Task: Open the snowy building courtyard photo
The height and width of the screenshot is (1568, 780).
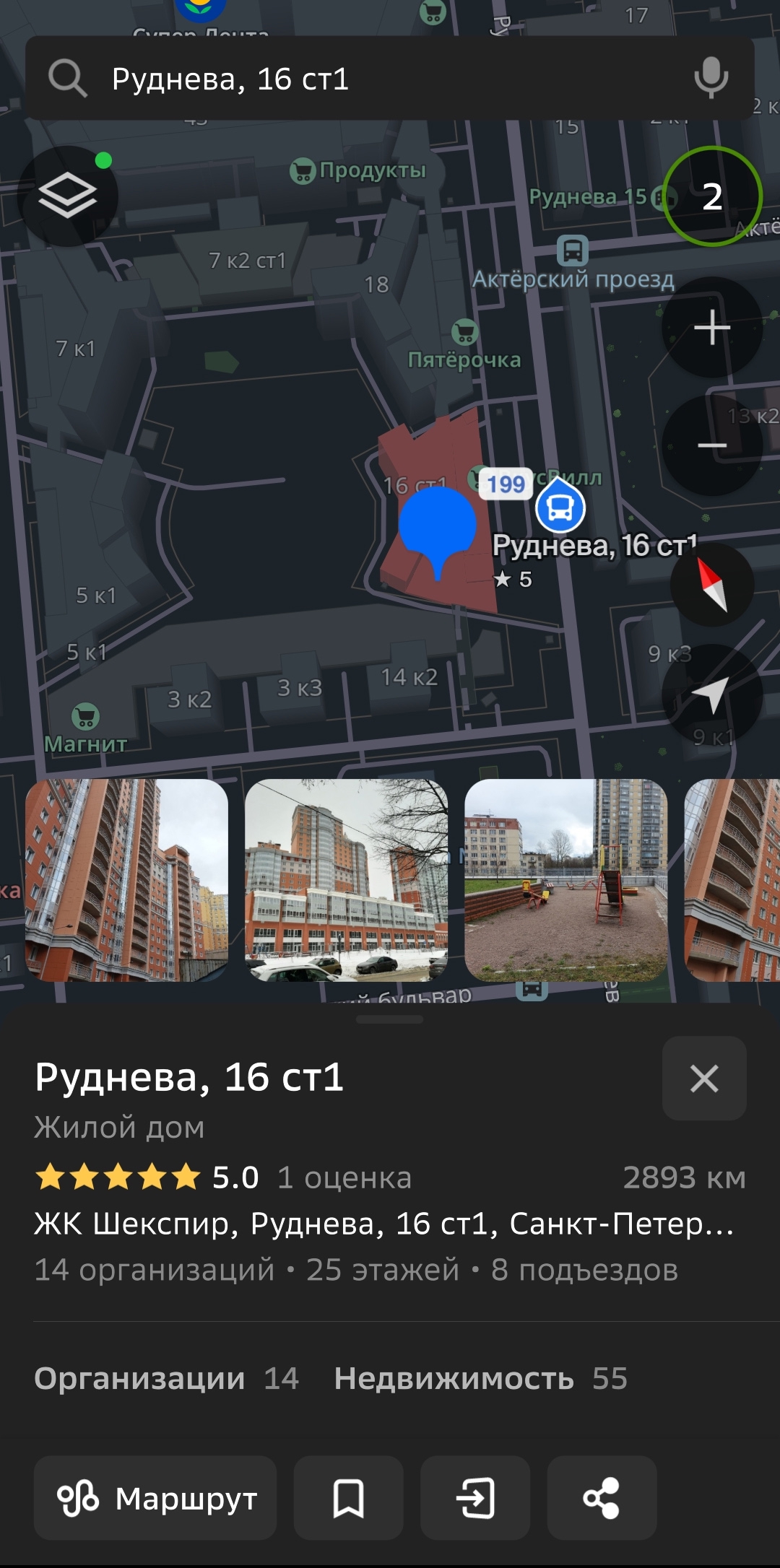Action: (x=347, y=880)
